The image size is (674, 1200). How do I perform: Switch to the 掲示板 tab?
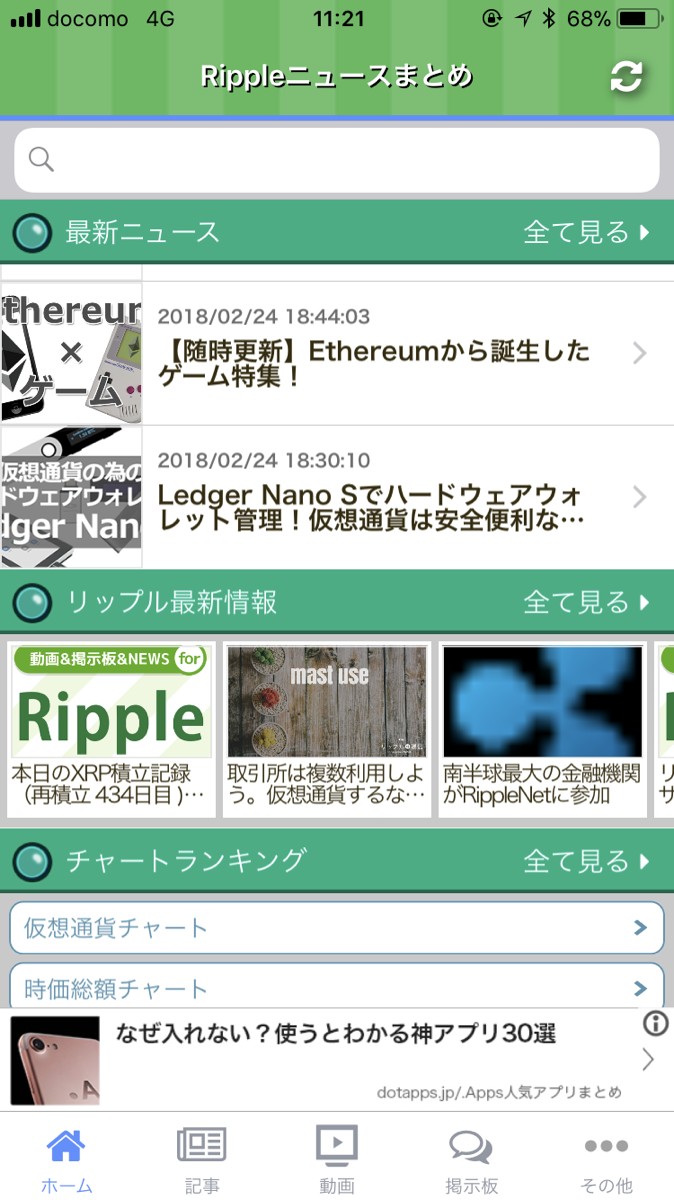pos(472,1160)
